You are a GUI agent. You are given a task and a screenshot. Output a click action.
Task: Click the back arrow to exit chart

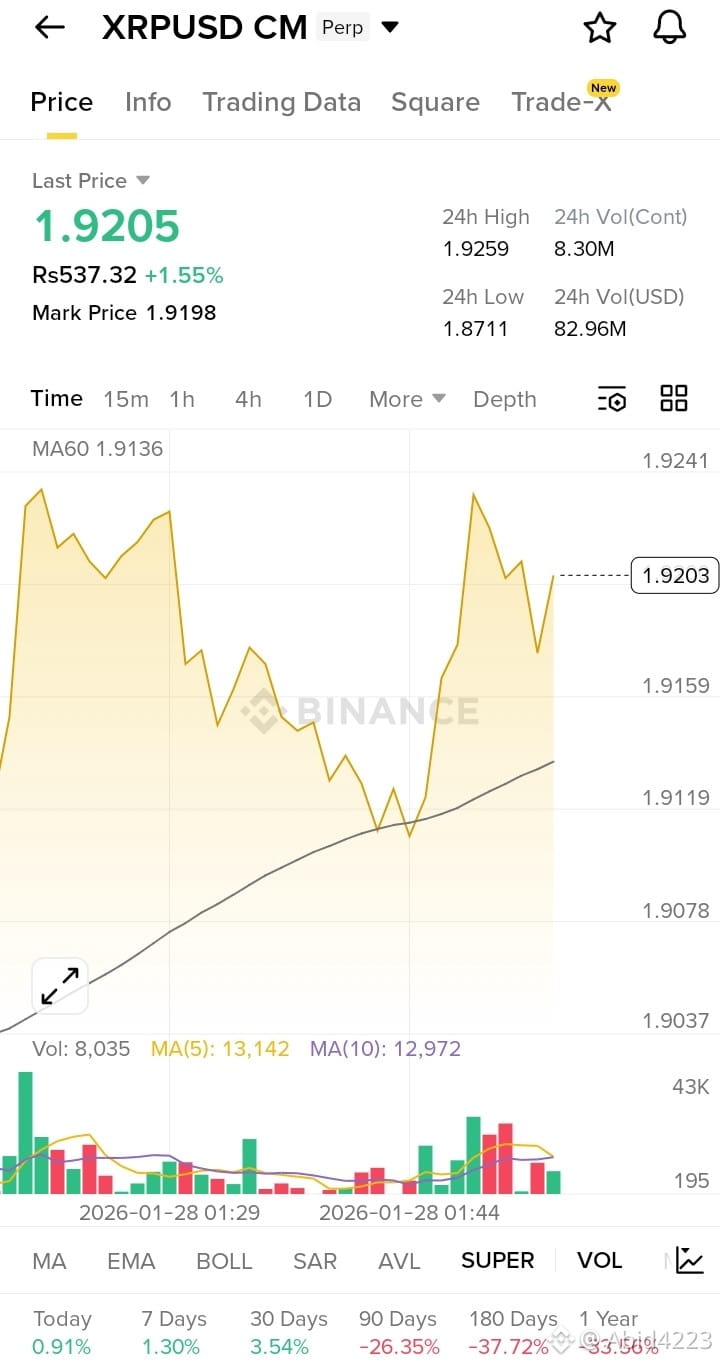(48, 27)
